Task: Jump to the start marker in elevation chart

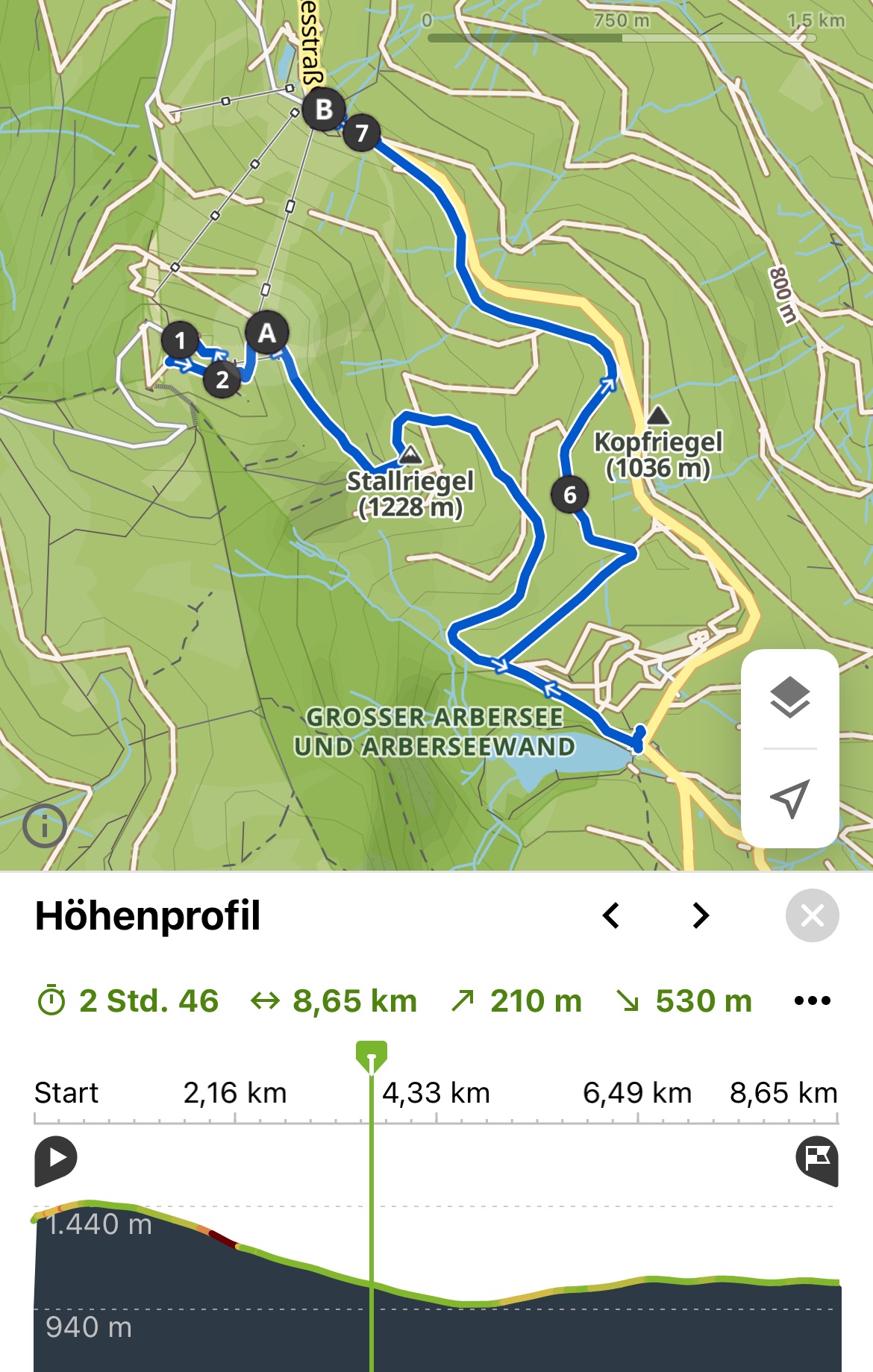Action: pos(55,1159)
